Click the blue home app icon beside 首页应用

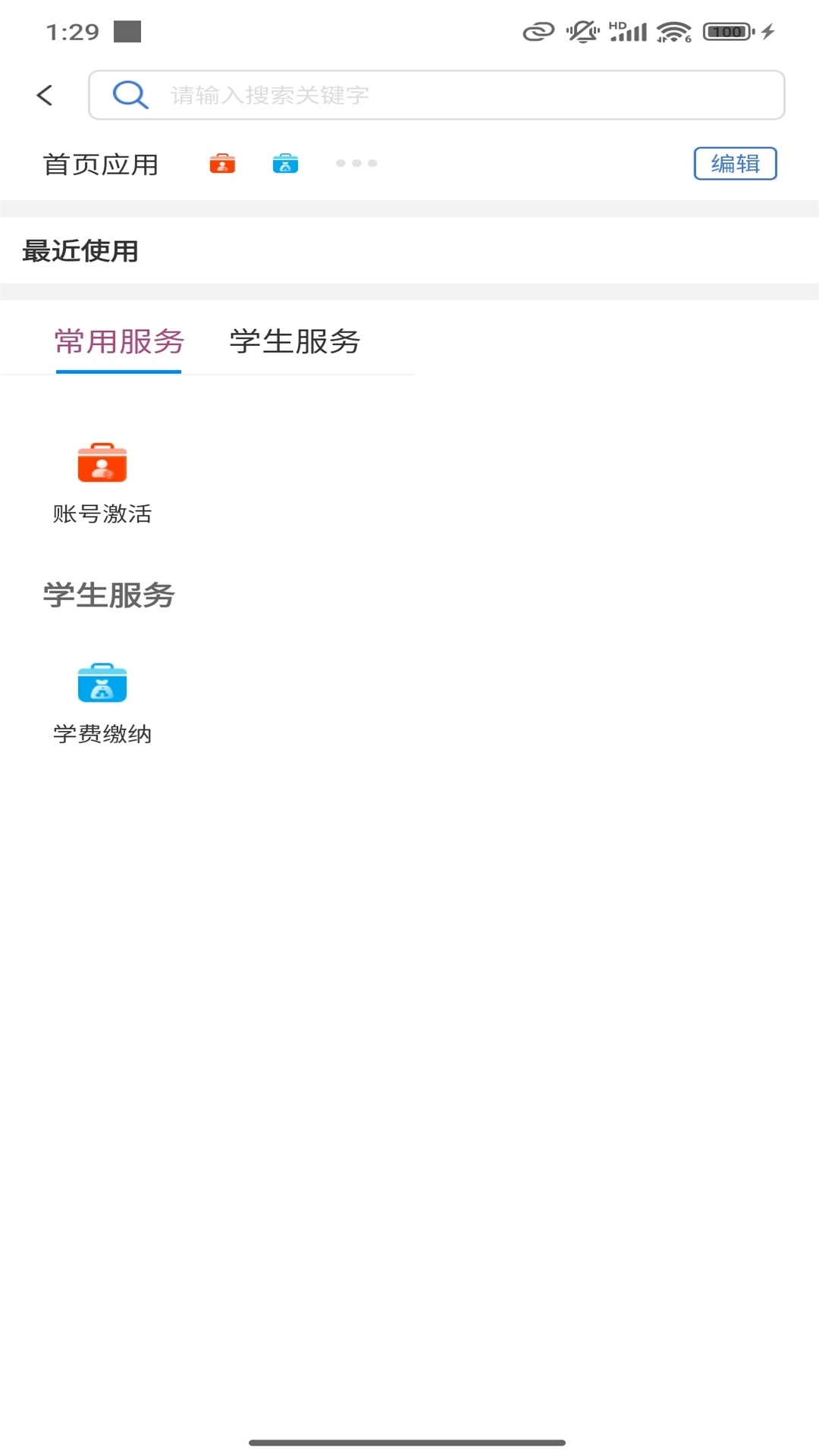point(284,162)
